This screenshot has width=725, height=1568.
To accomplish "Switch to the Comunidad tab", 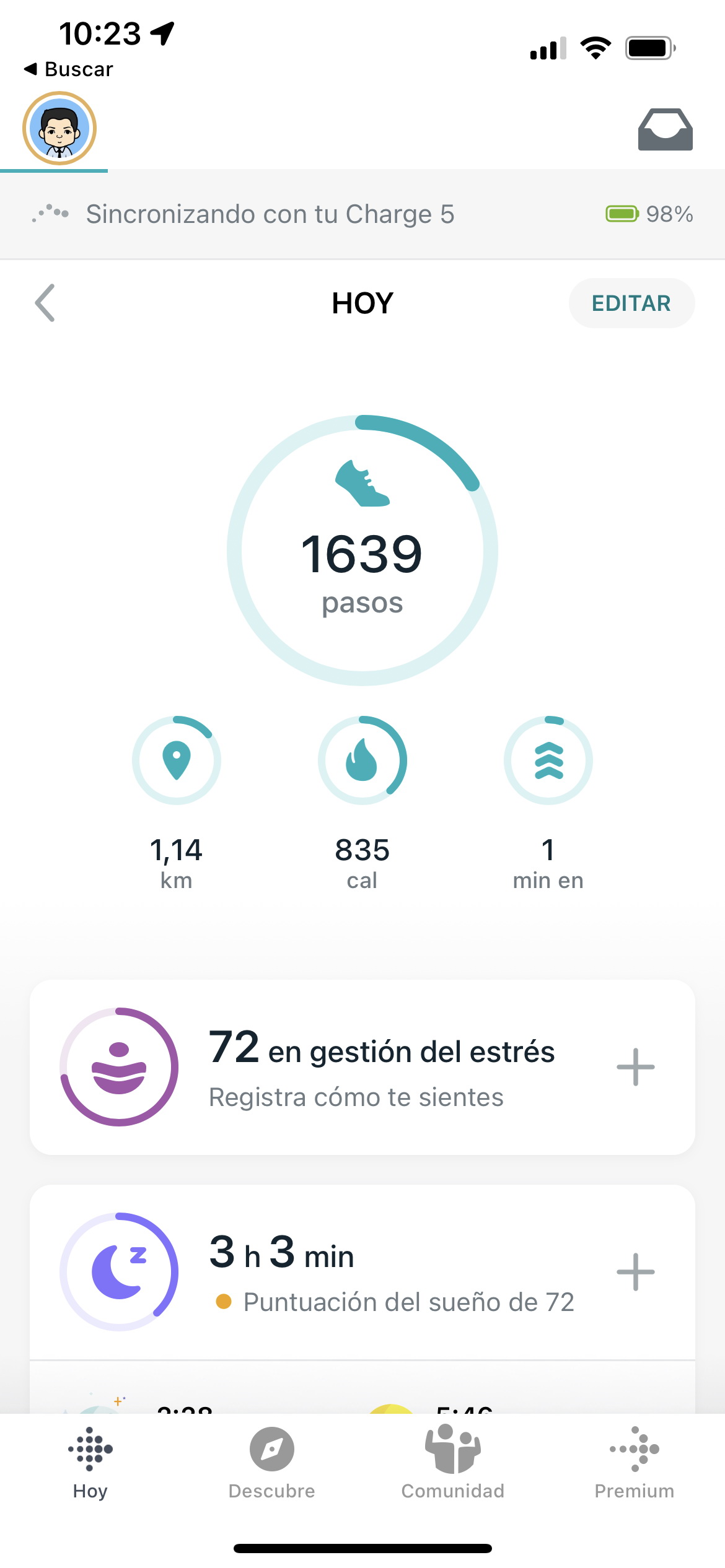I will click(453, 1463).
